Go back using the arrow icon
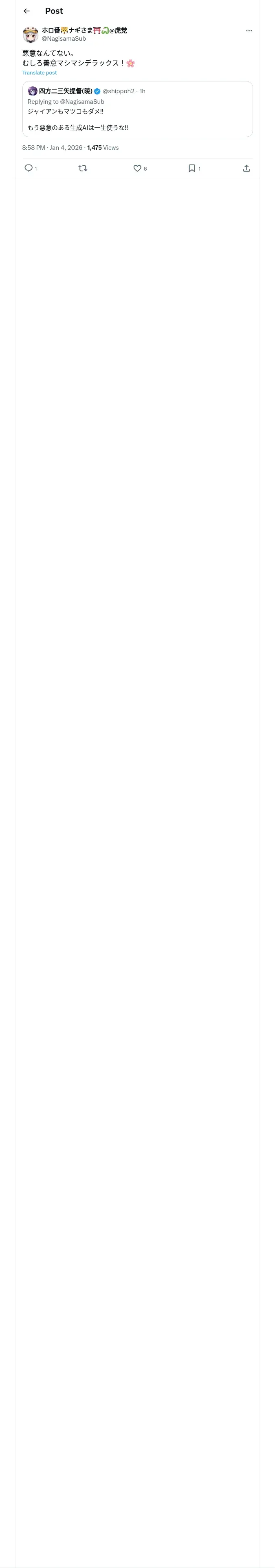 (x=27, y=11)
